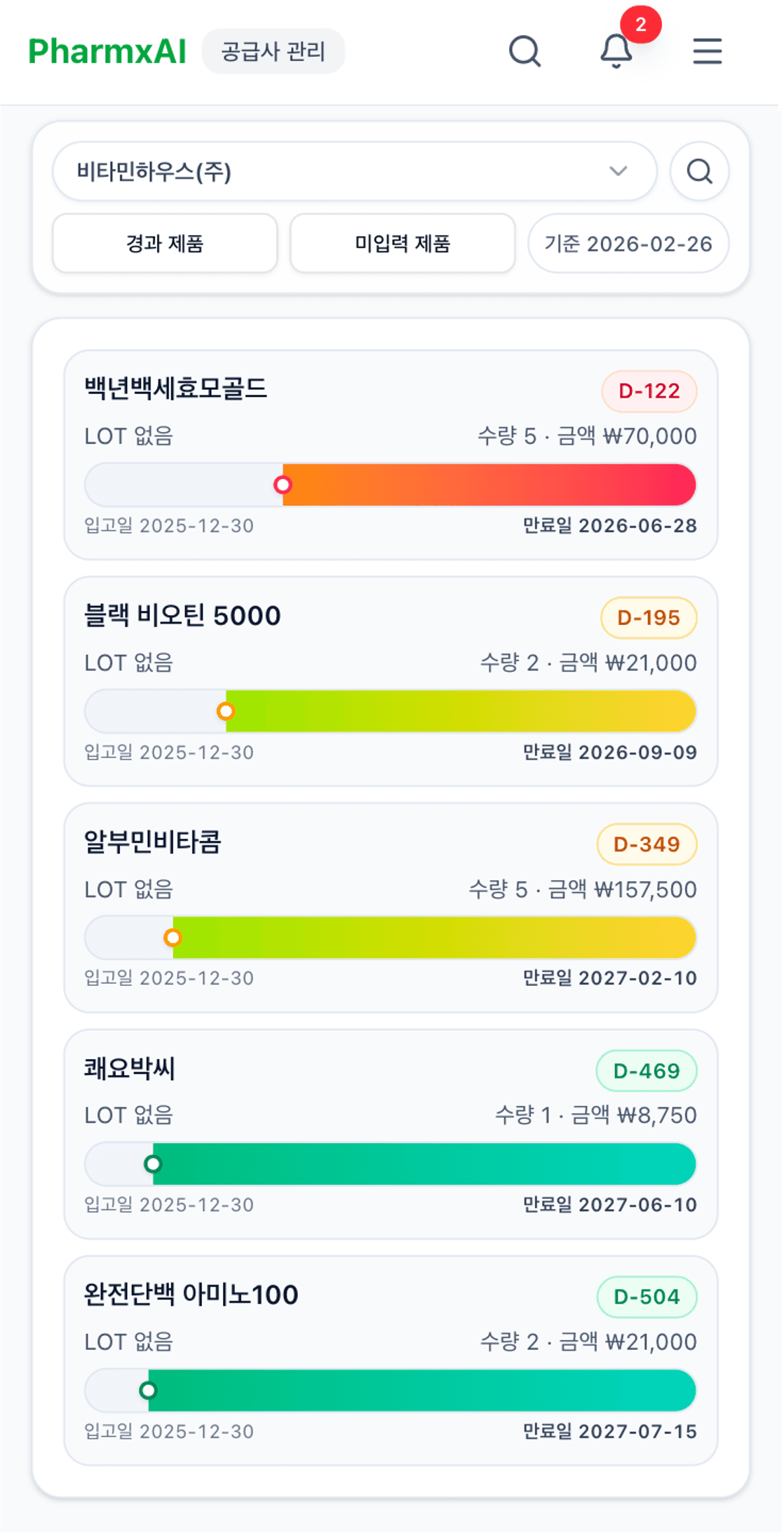The image size is (784, 1533).
Task: Click the search icon beside the supplier field
Action: [699, 169]
